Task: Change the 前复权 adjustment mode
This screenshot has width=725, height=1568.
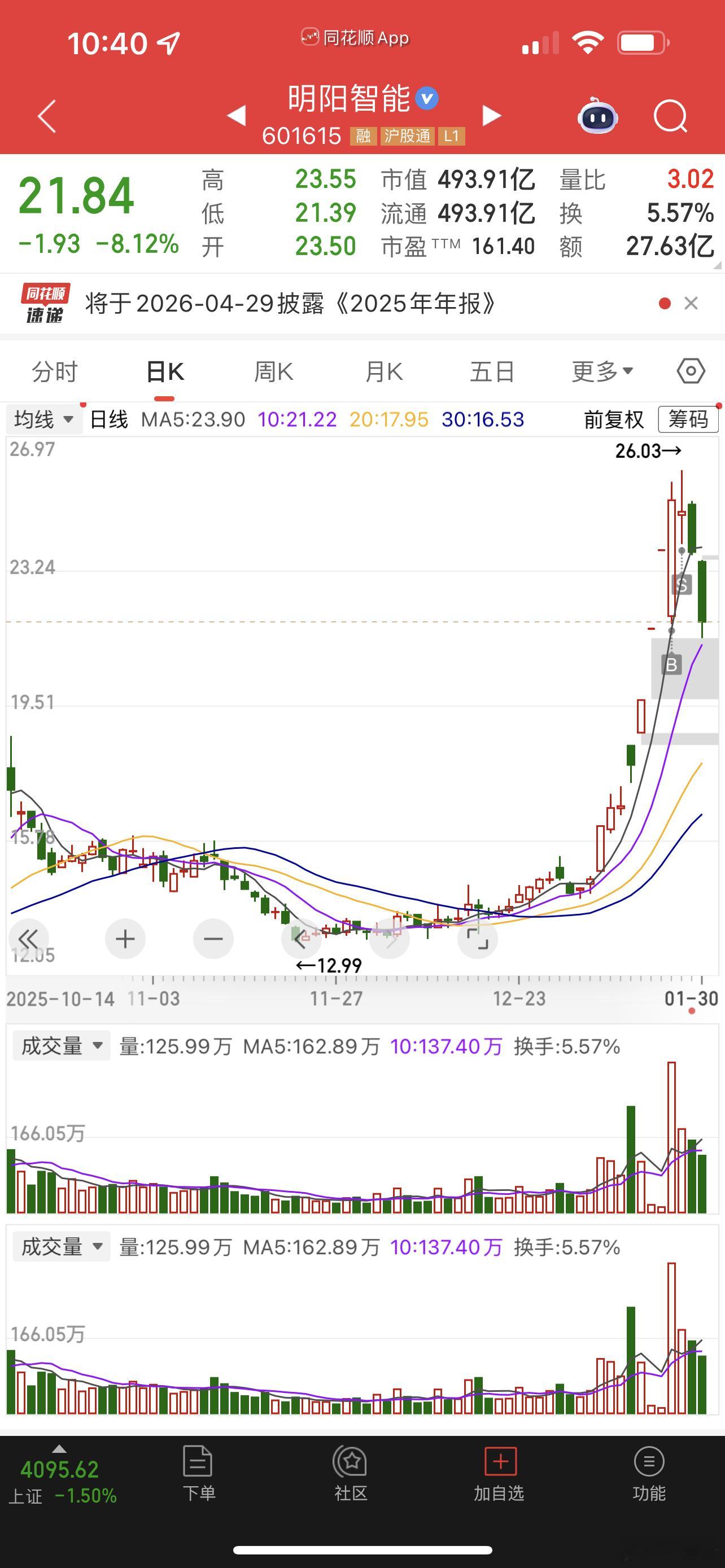Action: pos(614,419)
